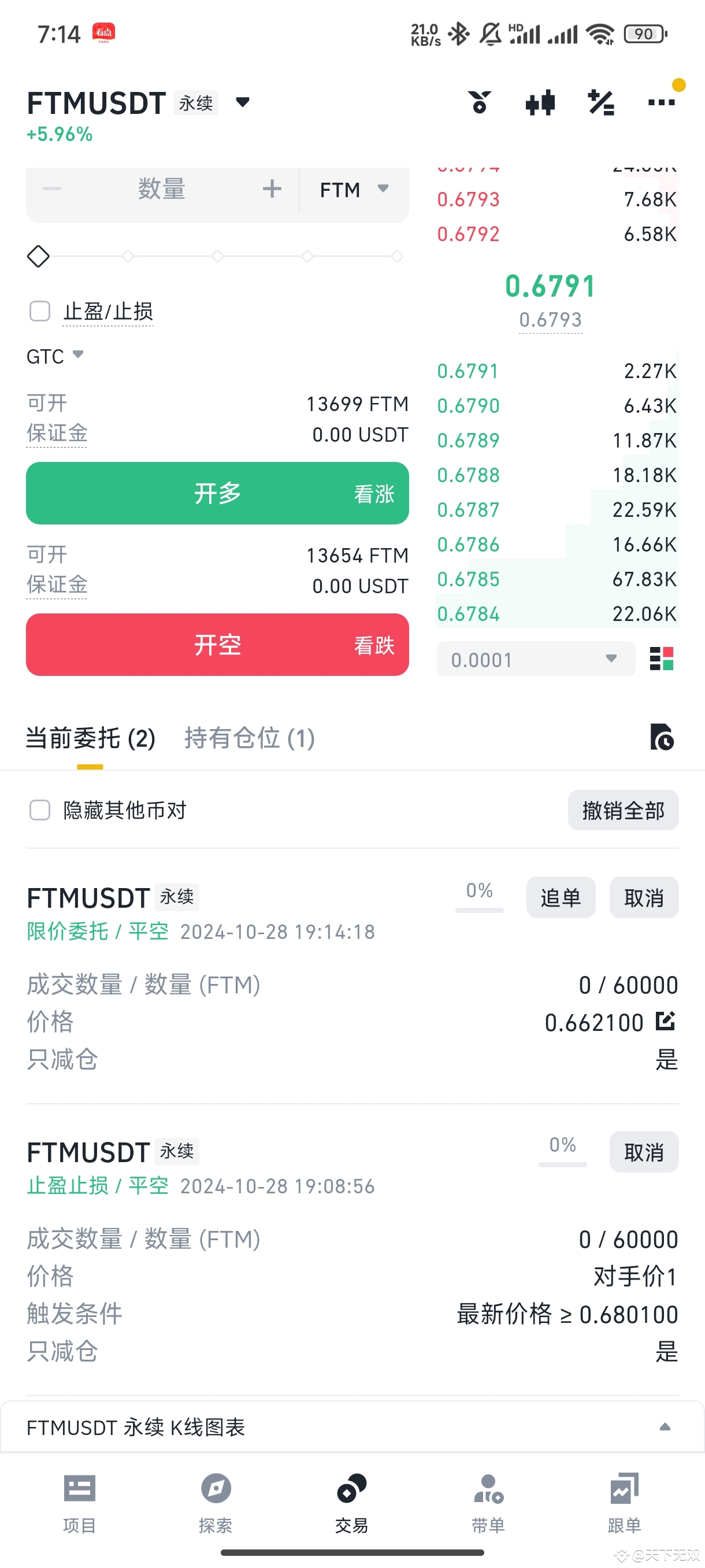The width and height of the screenshot is (705, 1568).
Task: Enable the 止盈/止损 checkbox
Action: pos(39,311)
